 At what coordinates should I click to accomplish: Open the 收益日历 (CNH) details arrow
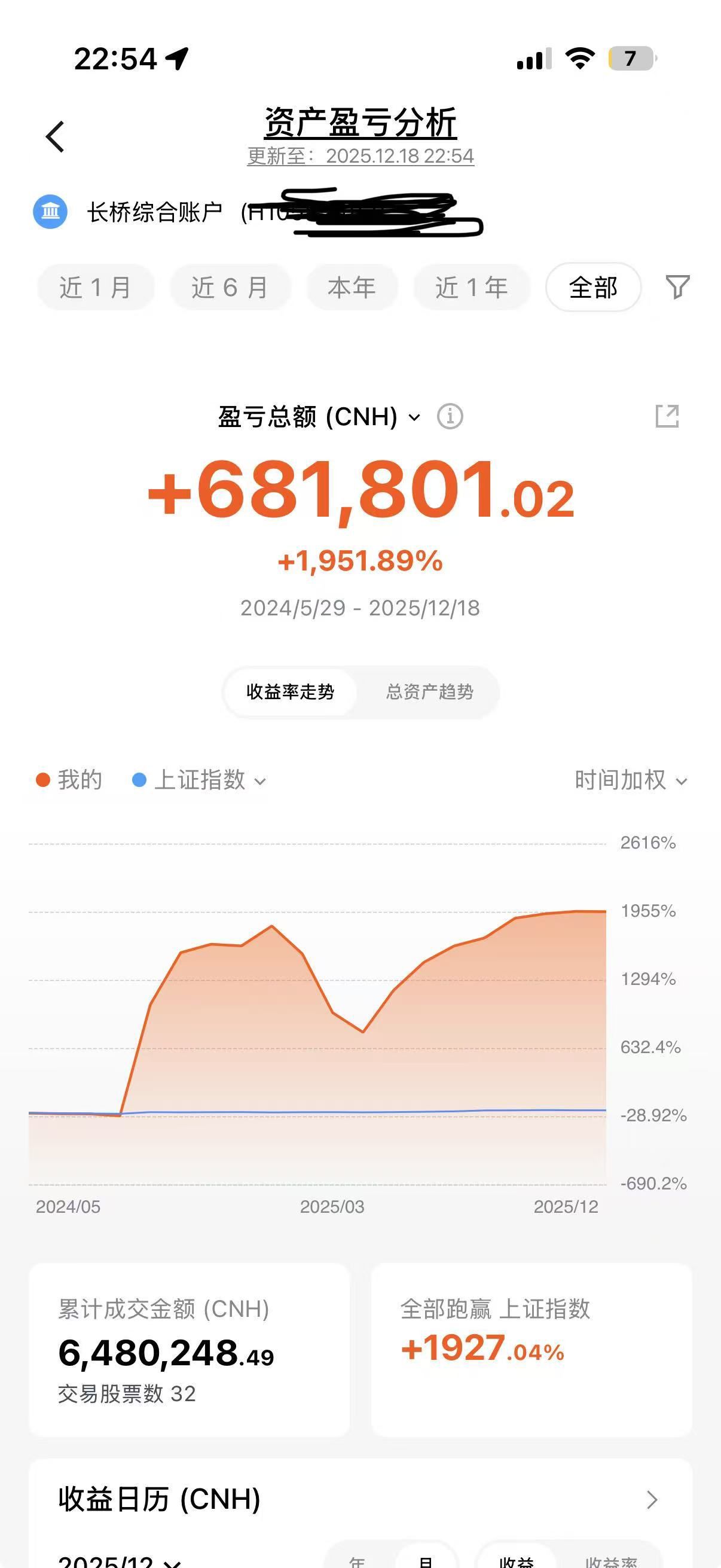652,1500
